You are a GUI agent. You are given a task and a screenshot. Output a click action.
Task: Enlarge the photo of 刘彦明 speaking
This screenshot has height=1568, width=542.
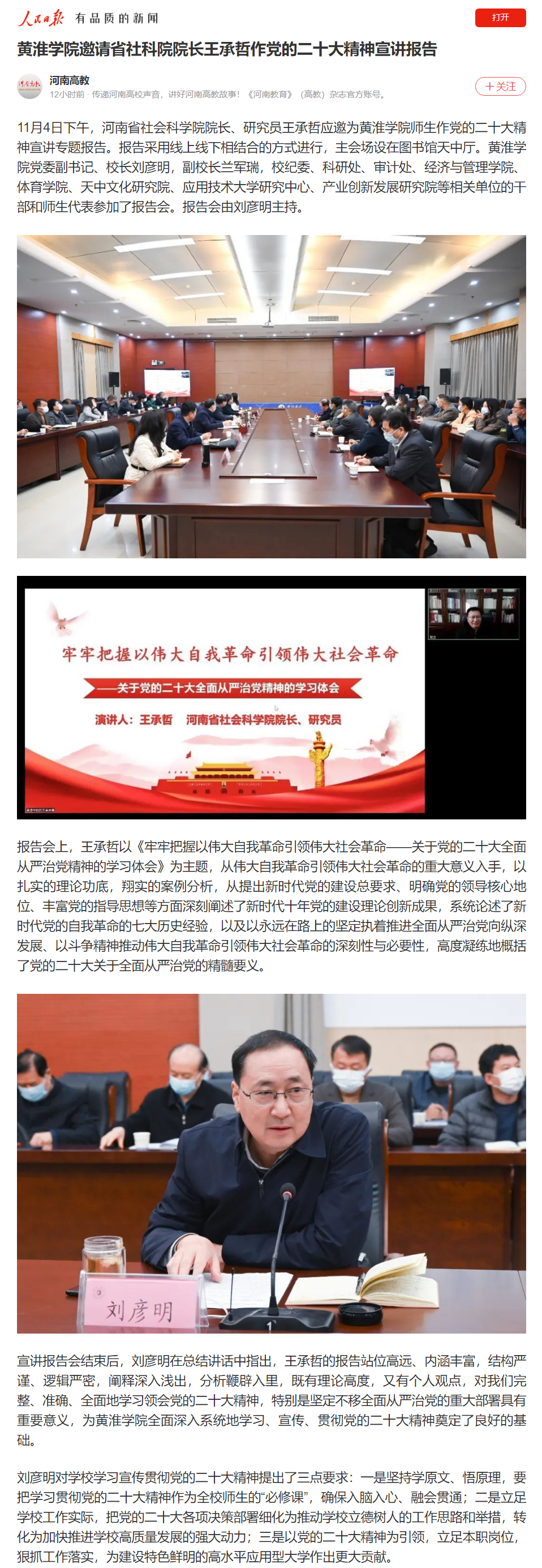pos(272,1163)
